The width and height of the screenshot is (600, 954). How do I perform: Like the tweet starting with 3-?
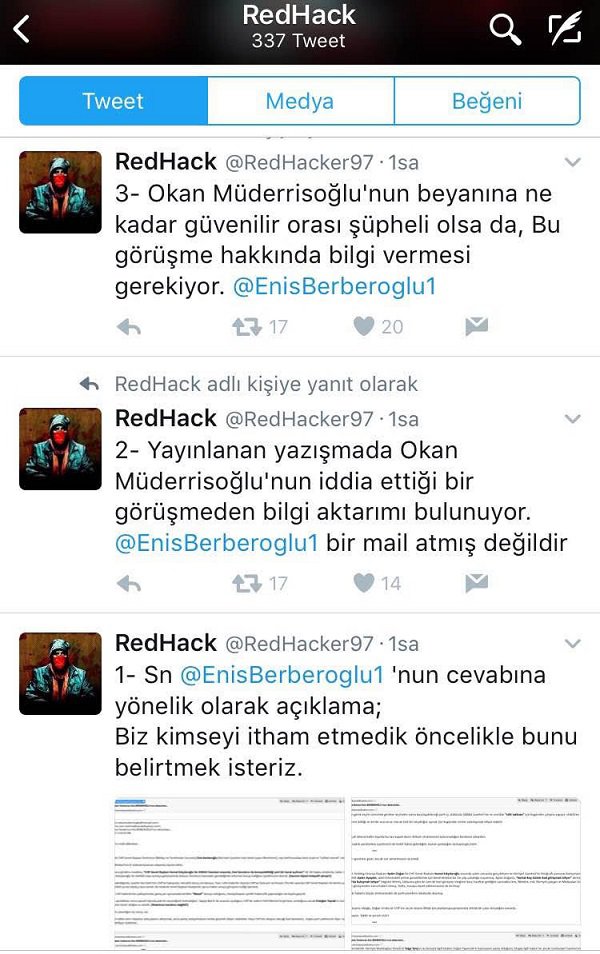pos(365,326)
